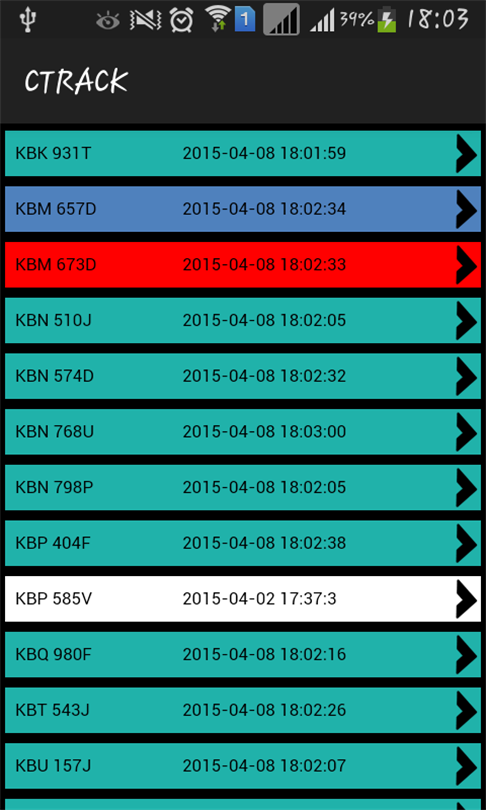View vehicle KBQ 980F
The image size is (486, 810).
(x=243, y=656)
